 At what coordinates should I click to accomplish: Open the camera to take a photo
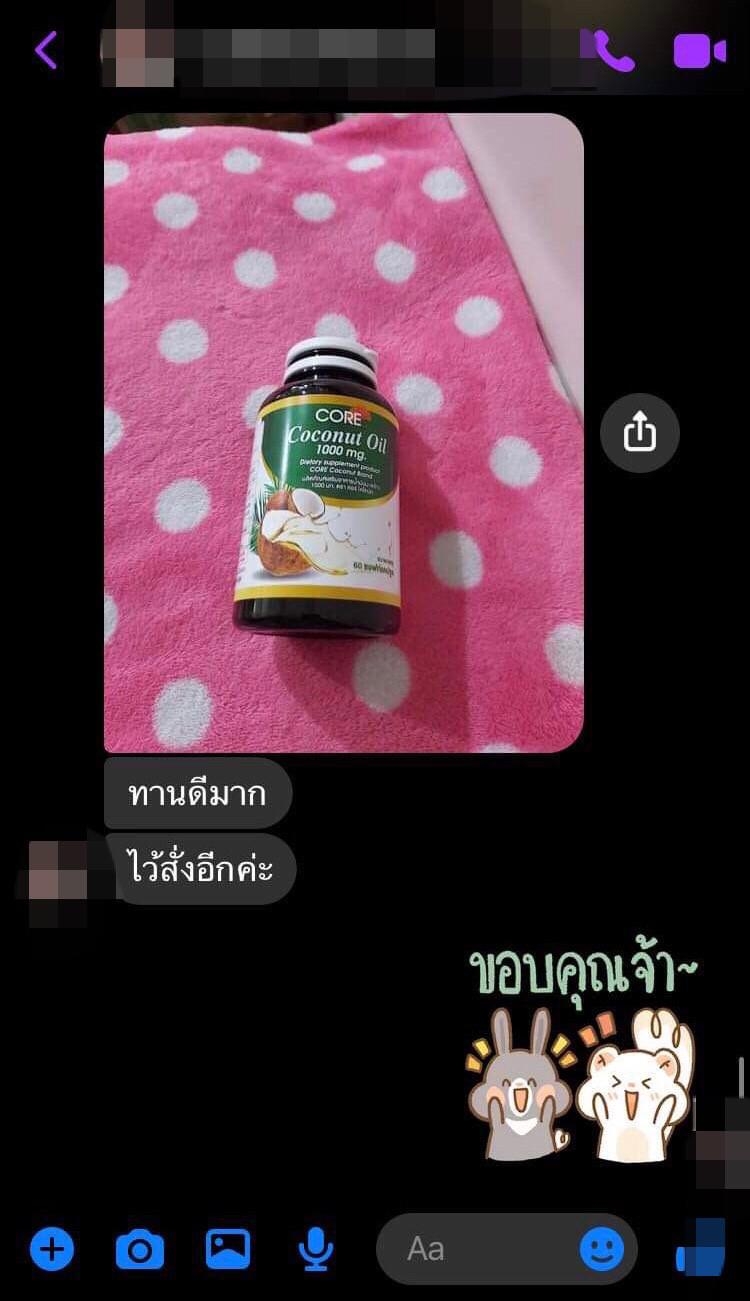click(x=140, y=1248)
